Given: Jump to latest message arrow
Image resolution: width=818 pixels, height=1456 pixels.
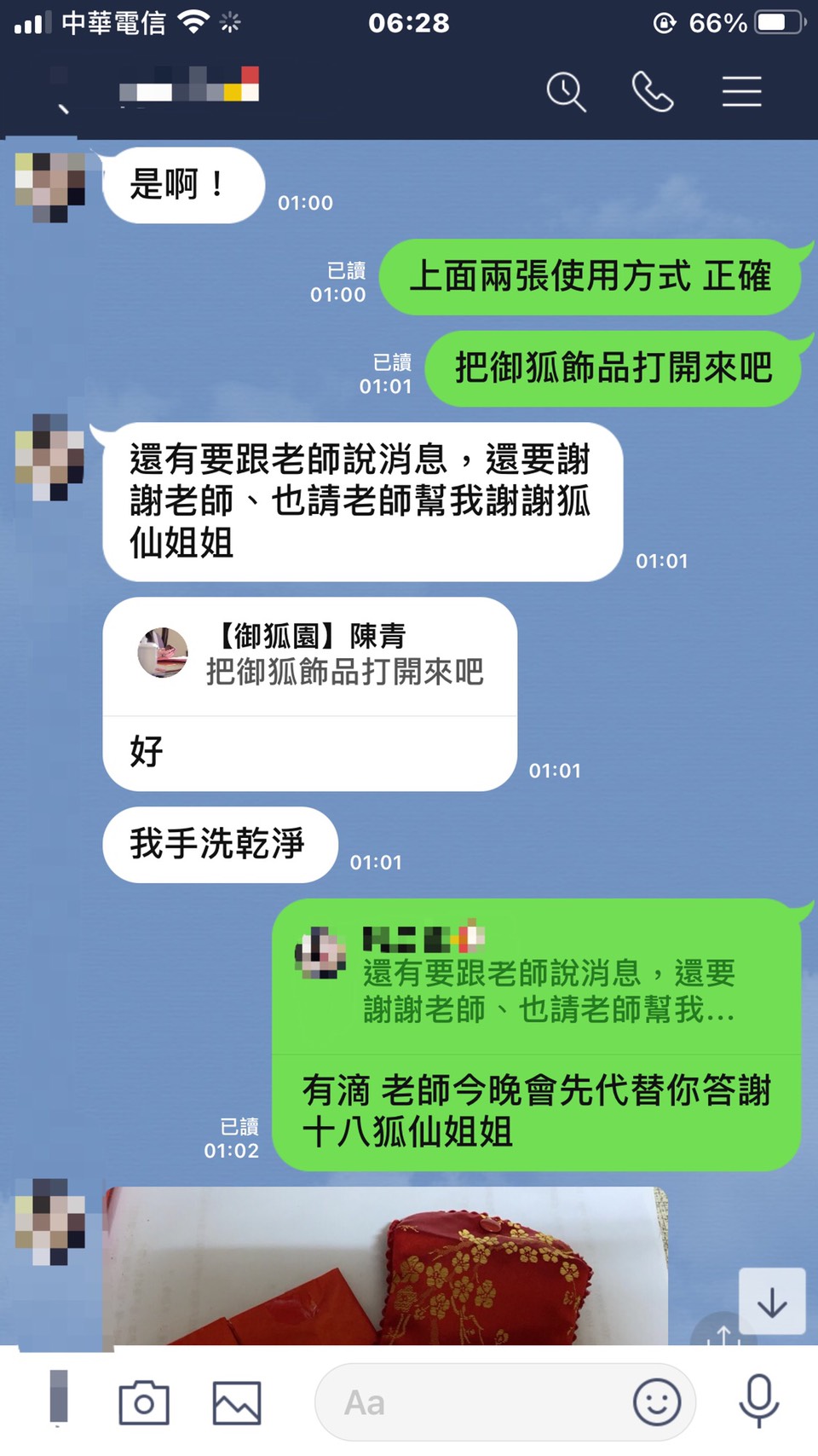Looking at the screenshot, I should pyautogui.click(x=772, y=1302).
